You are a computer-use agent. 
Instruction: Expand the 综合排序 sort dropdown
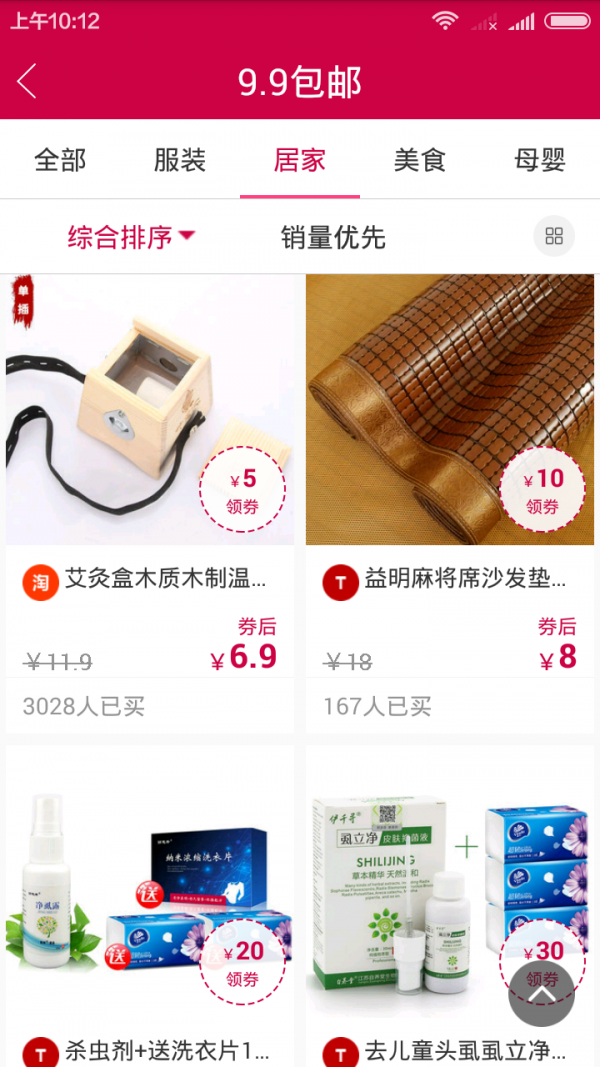click(x=131, y=237)
